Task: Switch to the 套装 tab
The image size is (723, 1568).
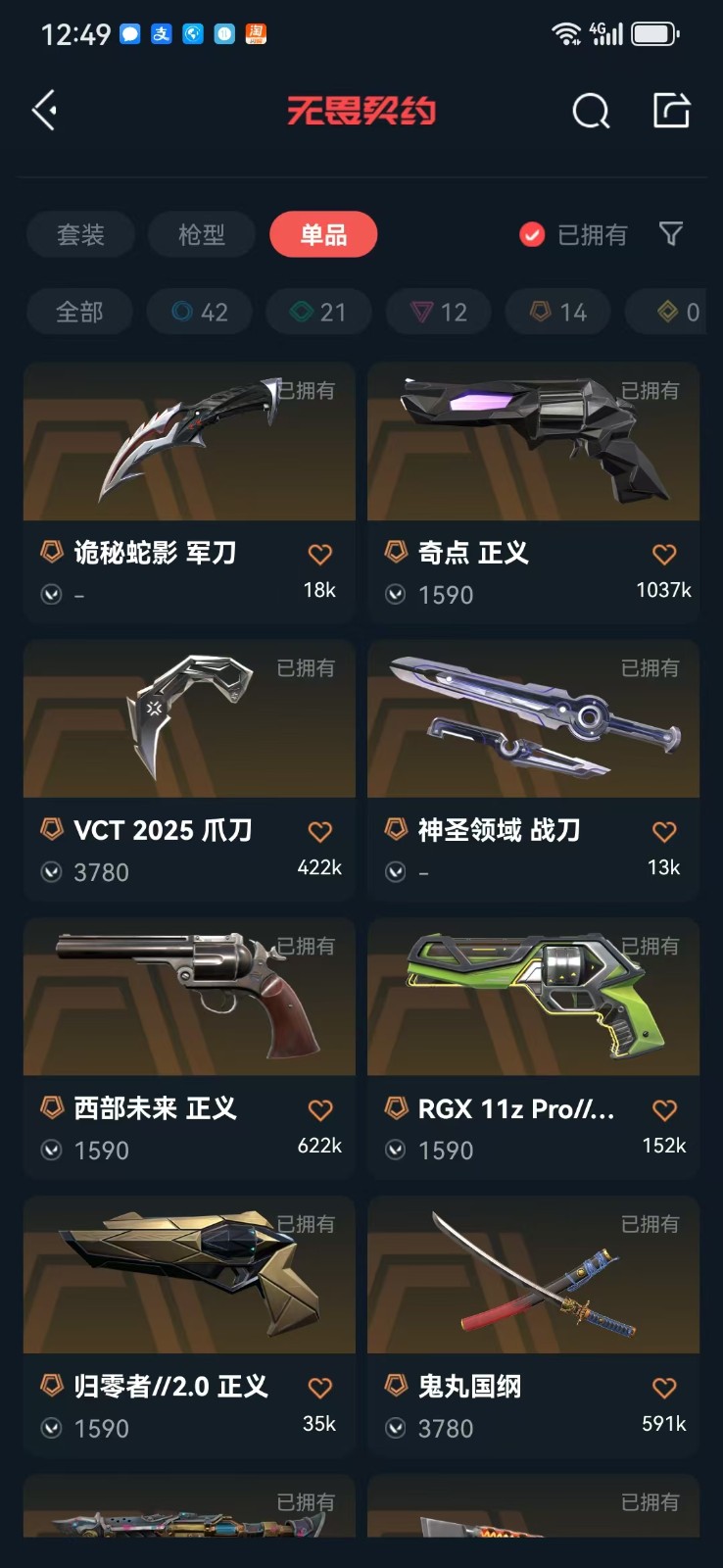Action: (80, 235)
